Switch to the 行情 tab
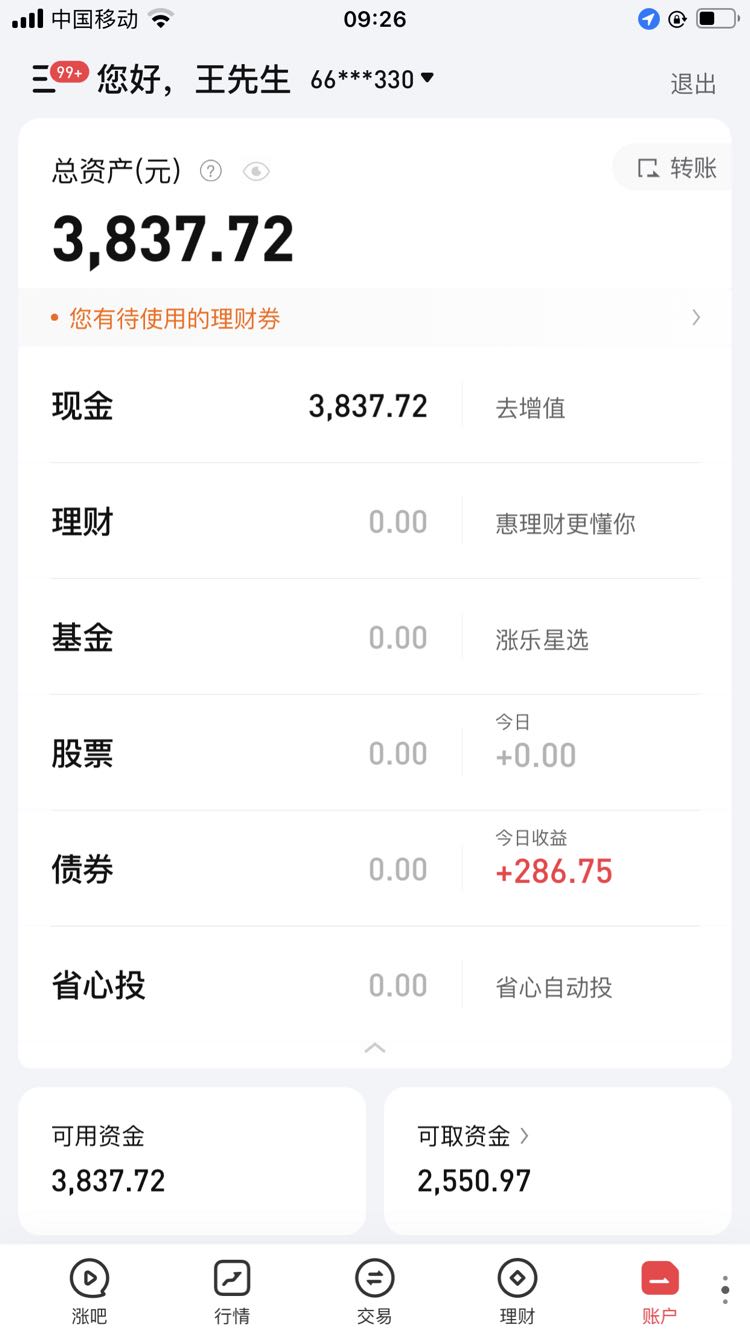This screenshot has height=1333, width=750. coord(232,1292)
